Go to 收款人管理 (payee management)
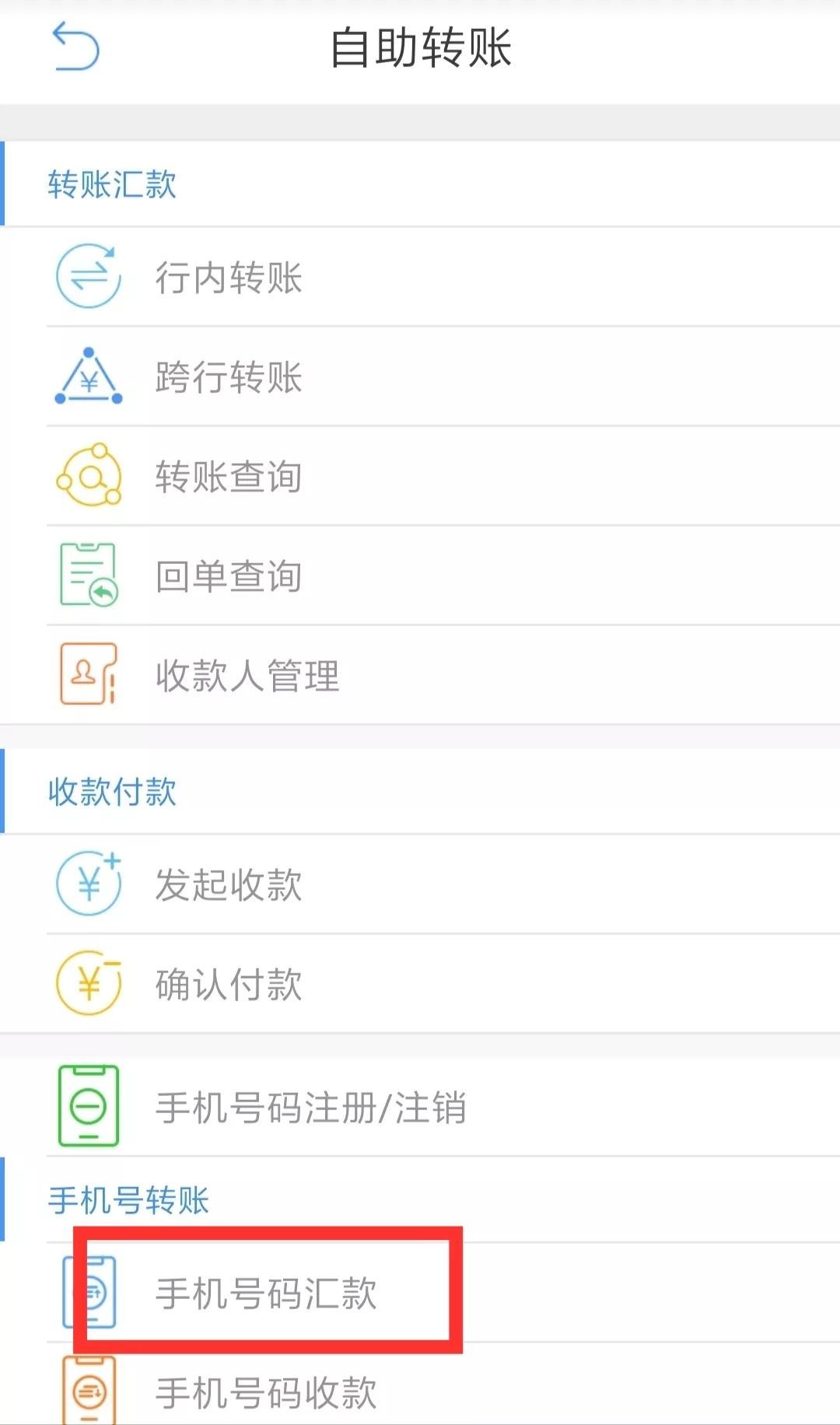Viewport: 840px width, 1425px height. pyautogui.click(x=247, y=675)
